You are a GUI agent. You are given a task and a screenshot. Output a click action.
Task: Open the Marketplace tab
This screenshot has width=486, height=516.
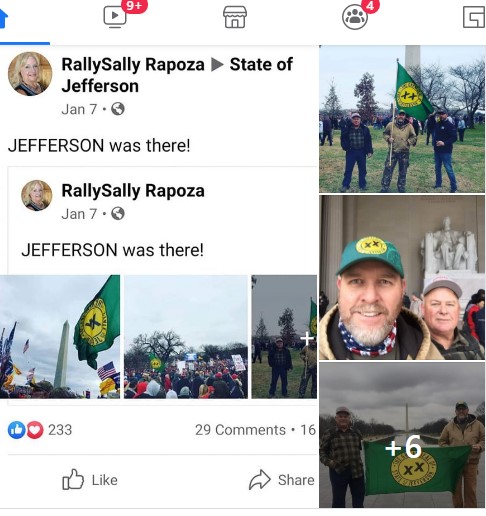(x=235, y=17)
